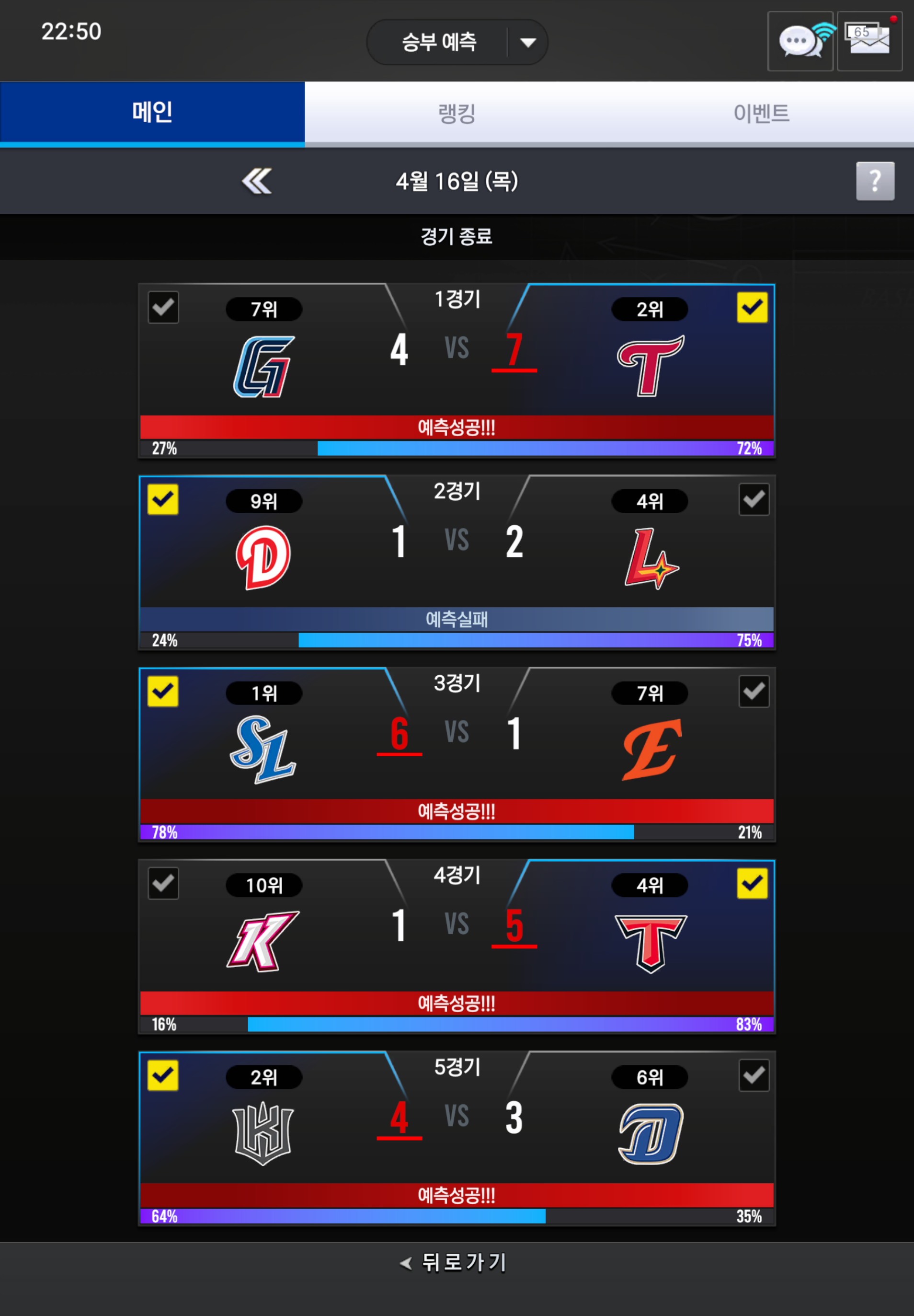Switch to the 이벤트 tab
This screenshot has height=1316, width=914.
click(761, 113)
